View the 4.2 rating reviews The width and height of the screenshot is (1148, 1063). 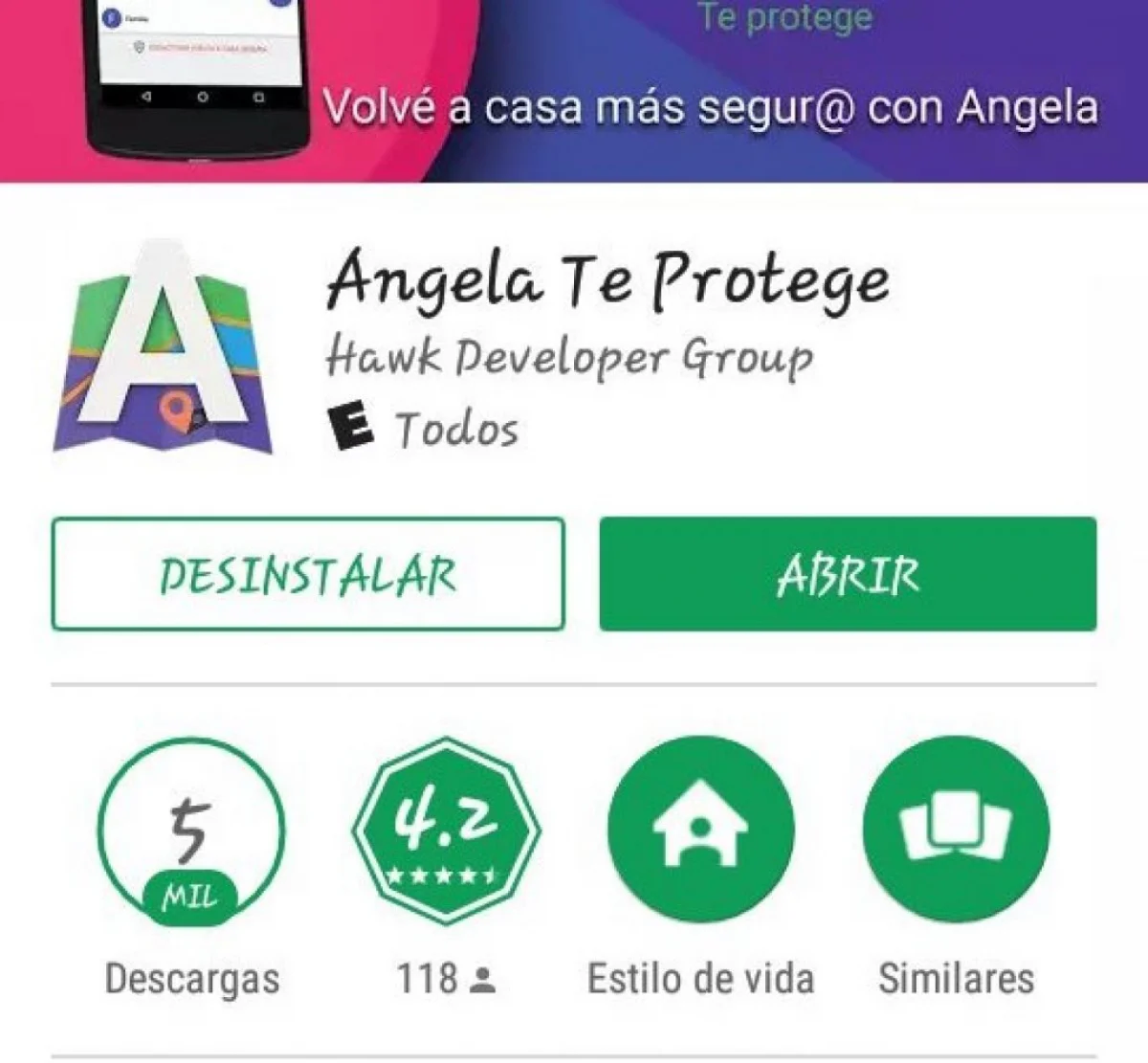[x=446, y=830]
